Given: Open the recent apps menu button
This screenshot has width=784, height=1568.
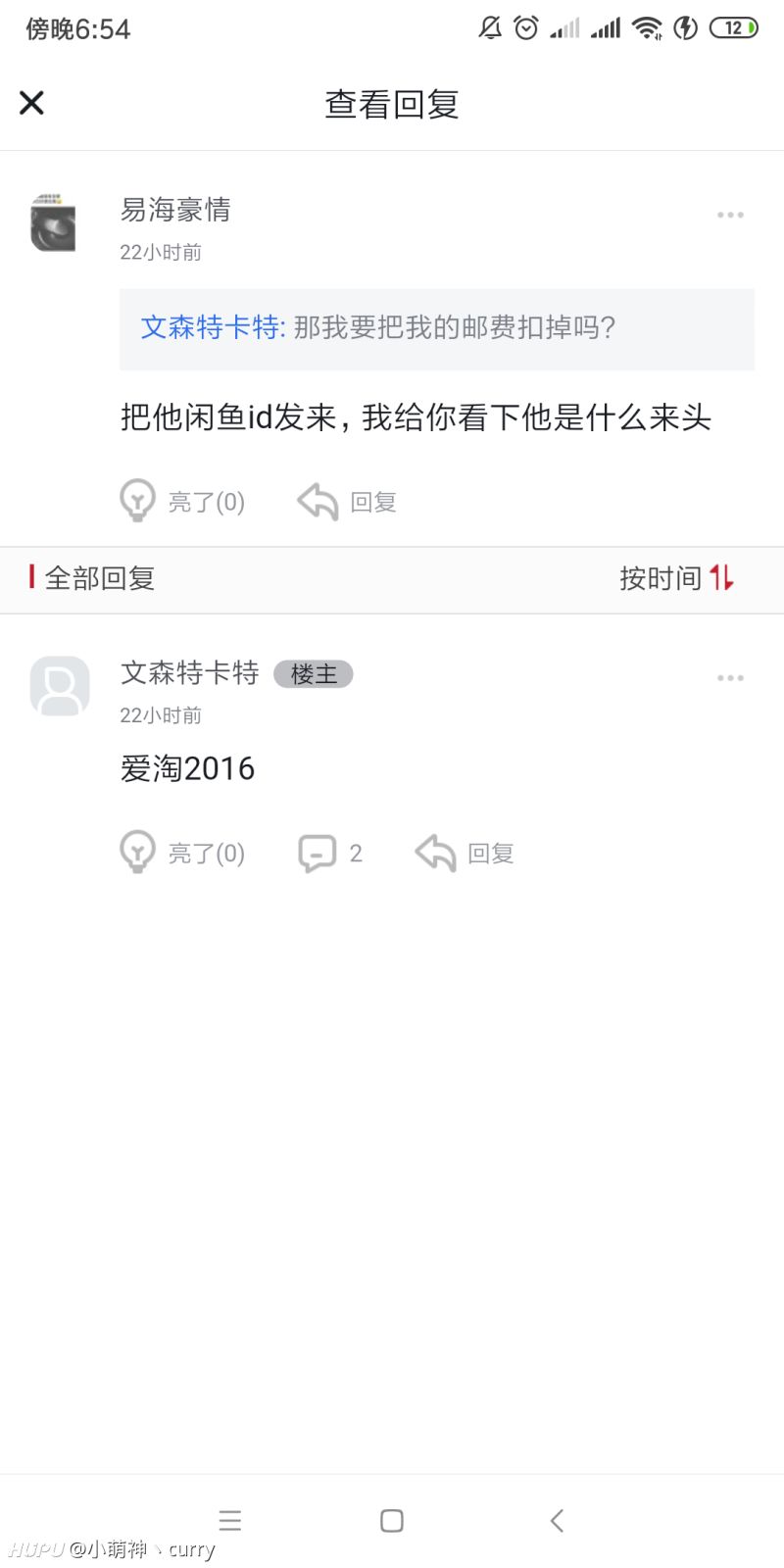Looking at the screenshot, I should click(x=231, y=1520).
